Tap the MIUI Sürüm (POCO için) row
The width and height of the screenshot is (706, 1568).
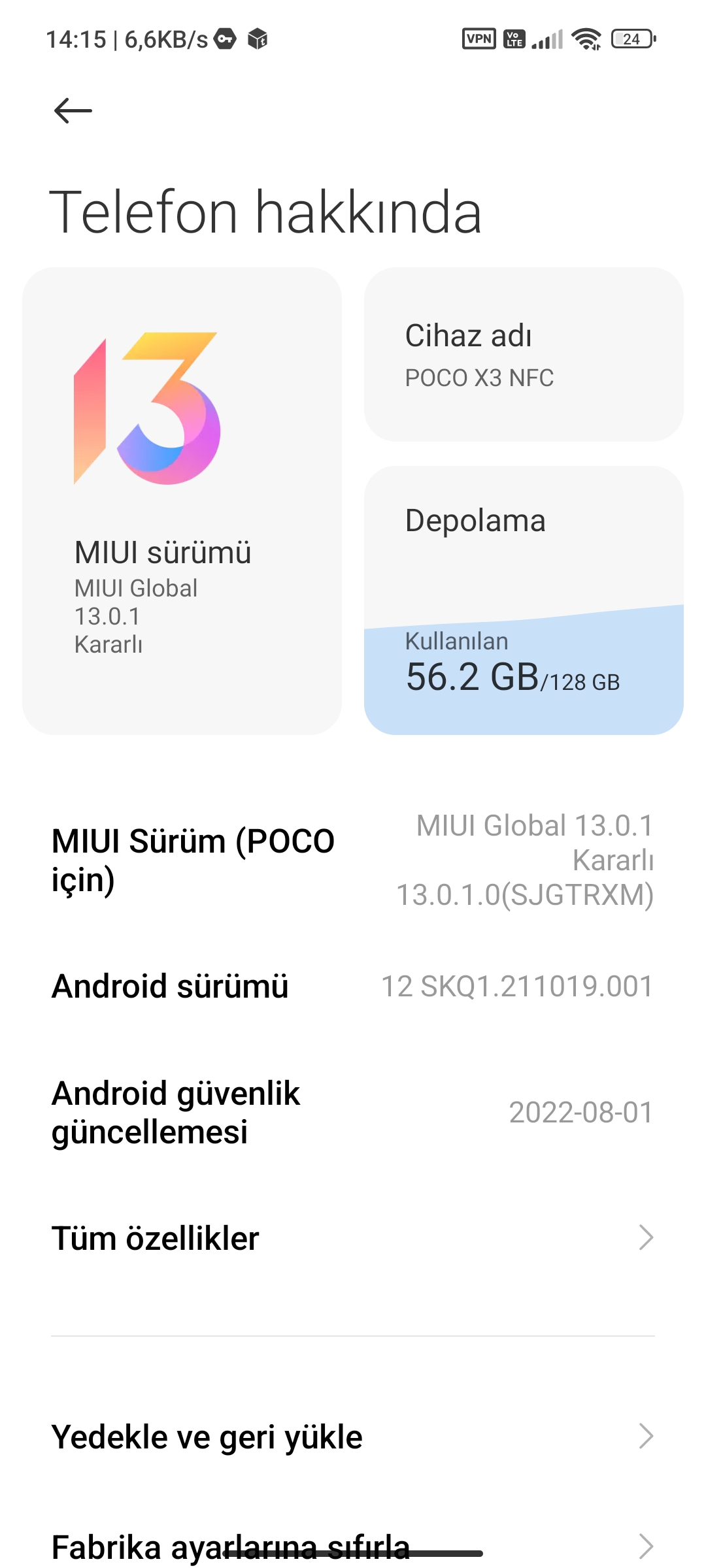click(x=353, y=860)
